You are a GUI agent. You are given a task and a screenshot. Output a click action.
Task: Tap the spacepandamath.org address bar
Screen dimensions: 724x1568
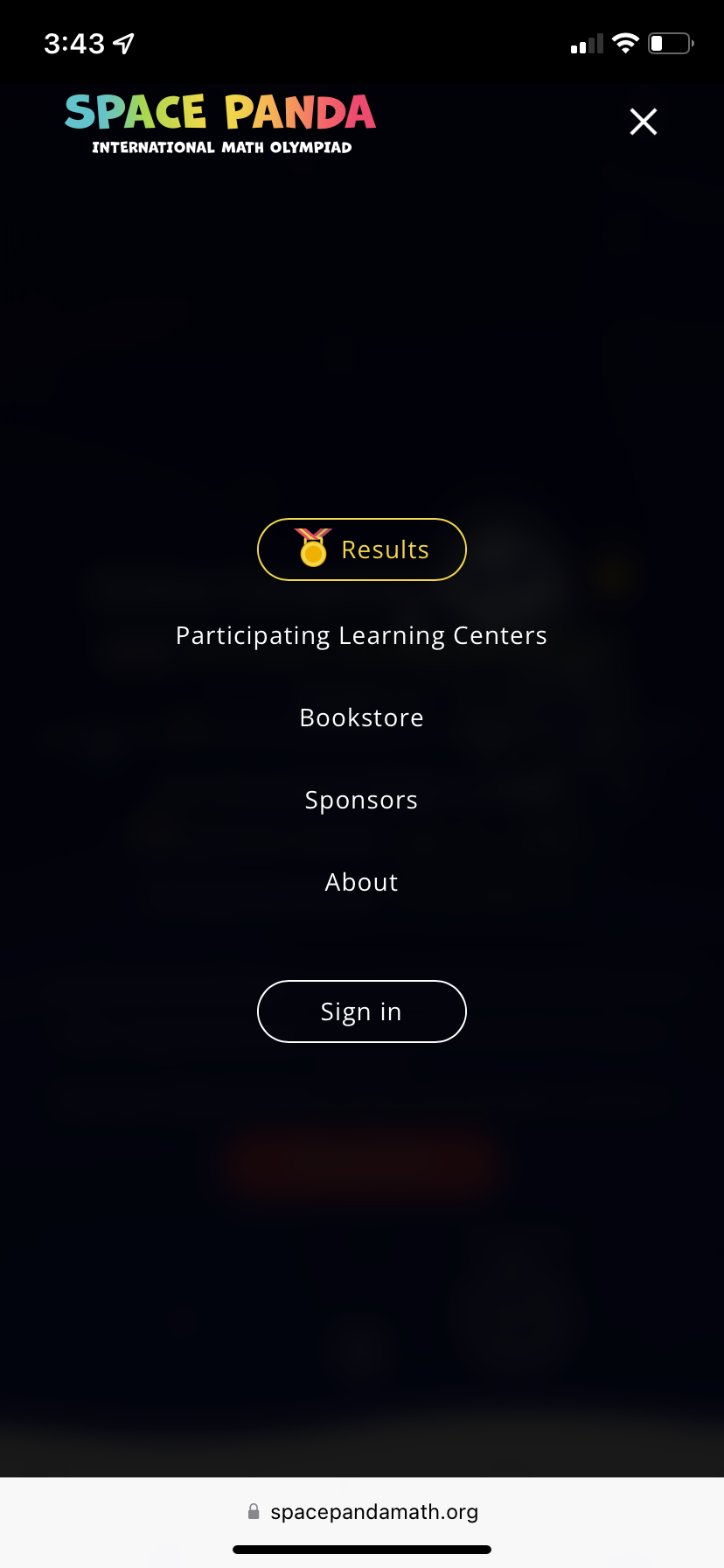[362, 1512]
